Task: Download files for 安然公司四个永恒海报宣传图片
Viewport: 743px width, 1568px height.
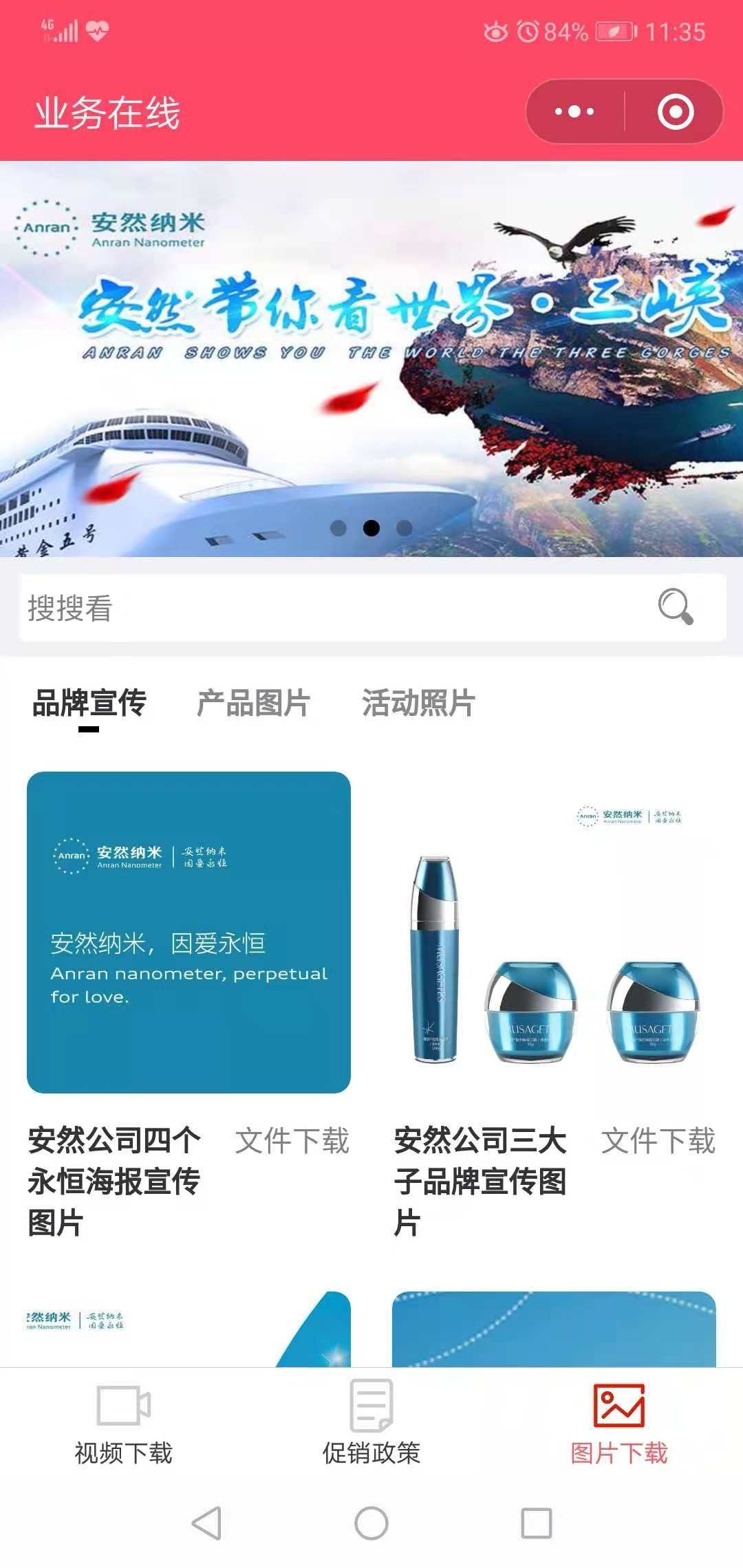Action: click(x=292, y=1141)
